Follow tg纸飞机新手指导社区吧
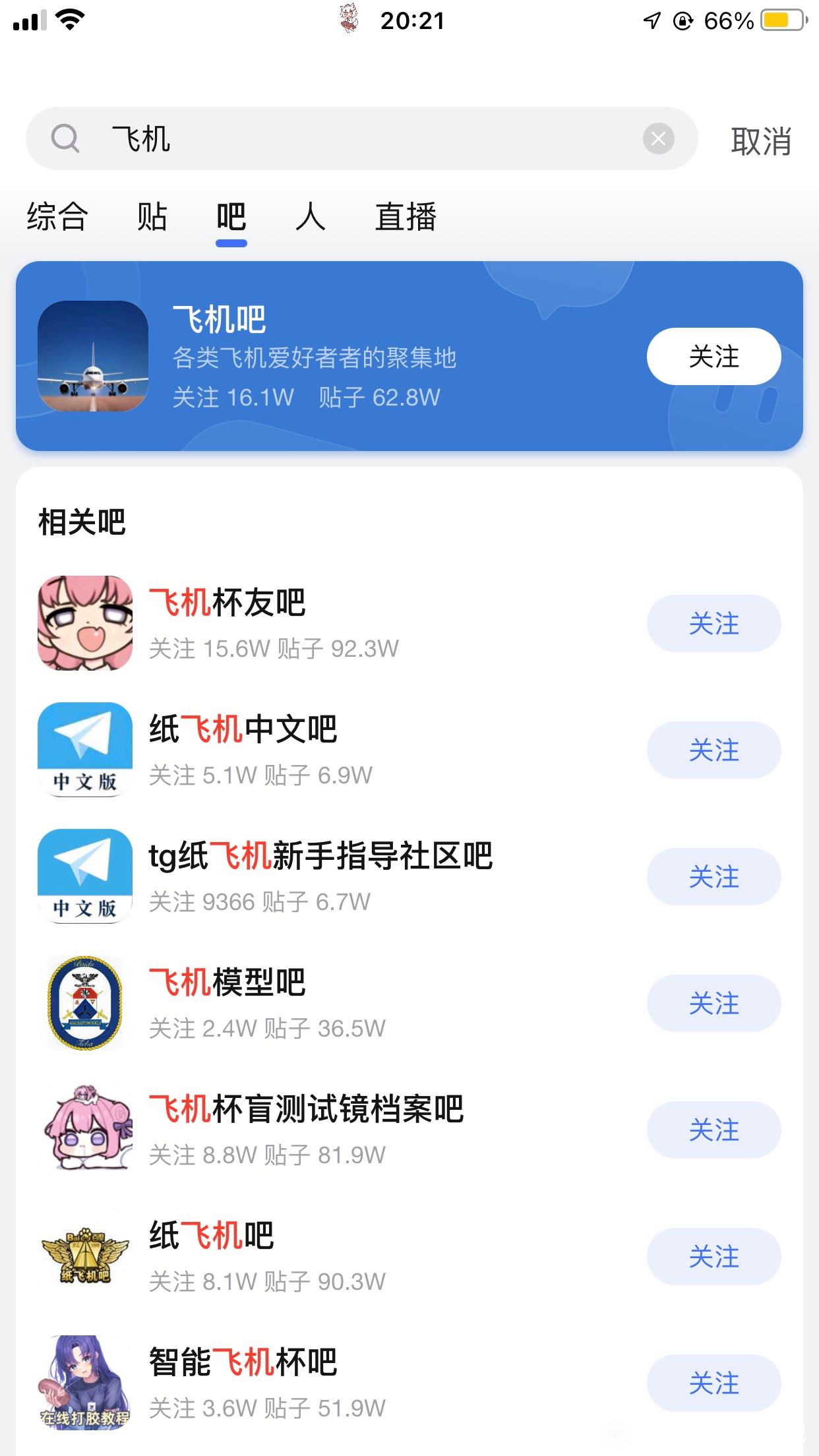819x1456 pixels. point(713,877)
